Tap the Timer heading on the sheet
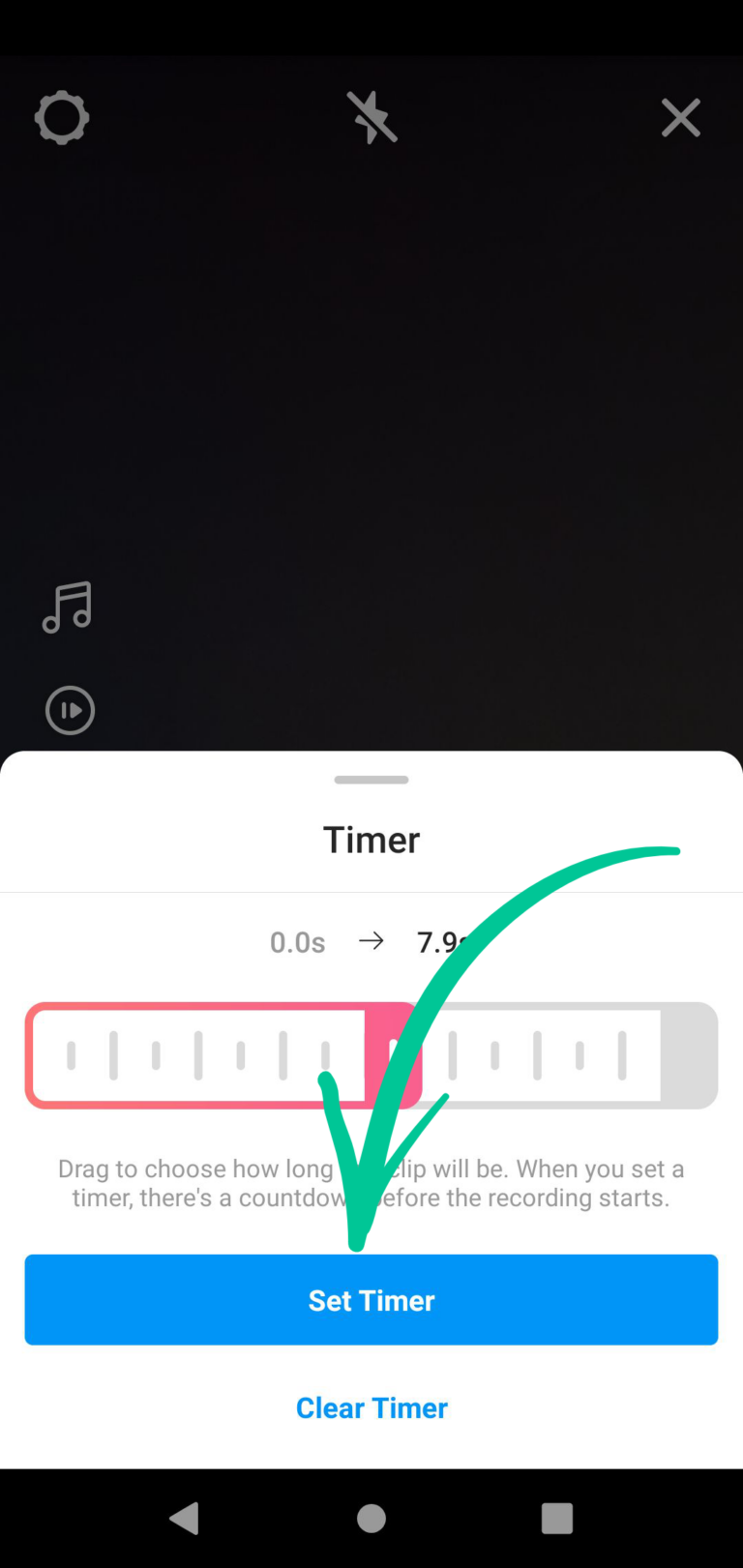Image resolution: width=743 pixels, height=1568 pixels. (x=371, y=839)
